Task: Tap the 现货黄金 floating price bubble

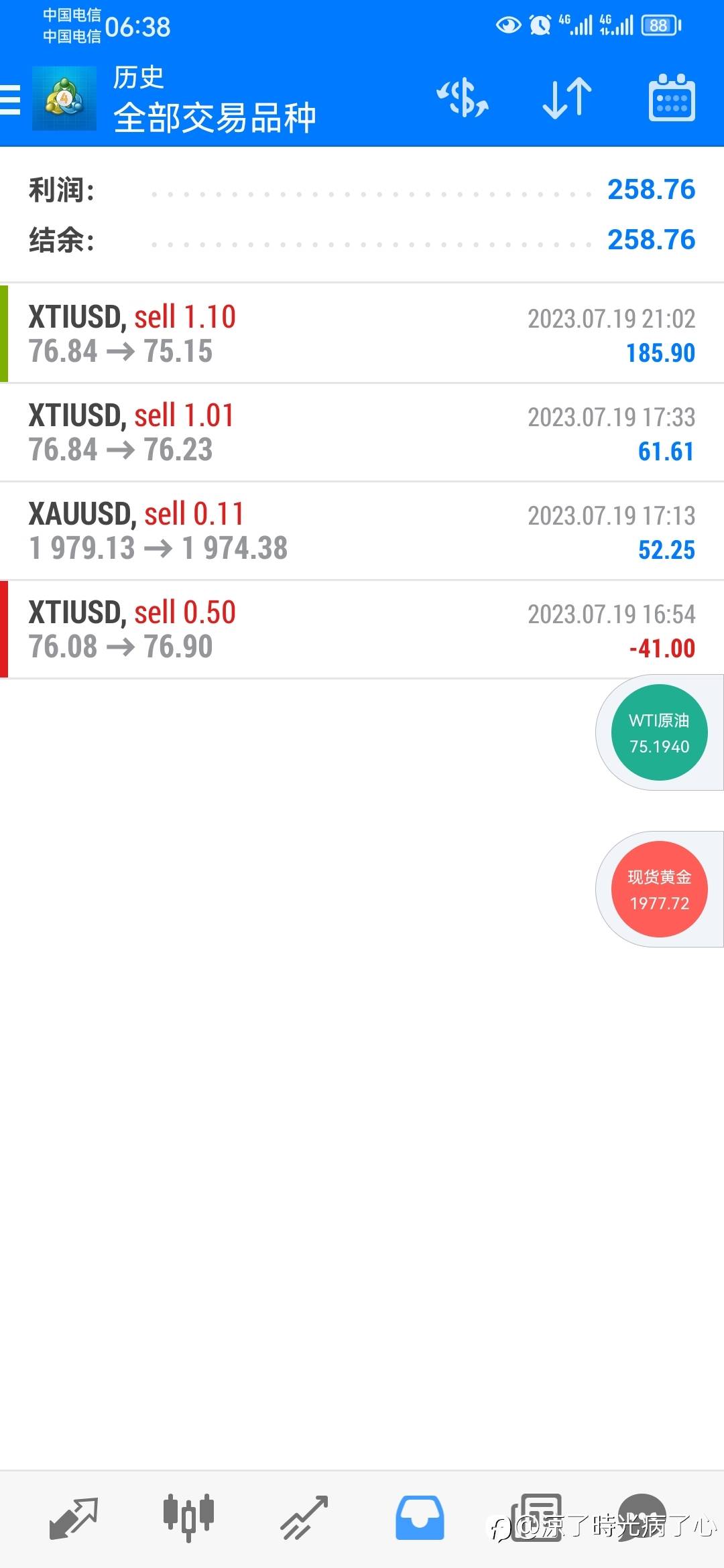Action: (x=659, y=889)
